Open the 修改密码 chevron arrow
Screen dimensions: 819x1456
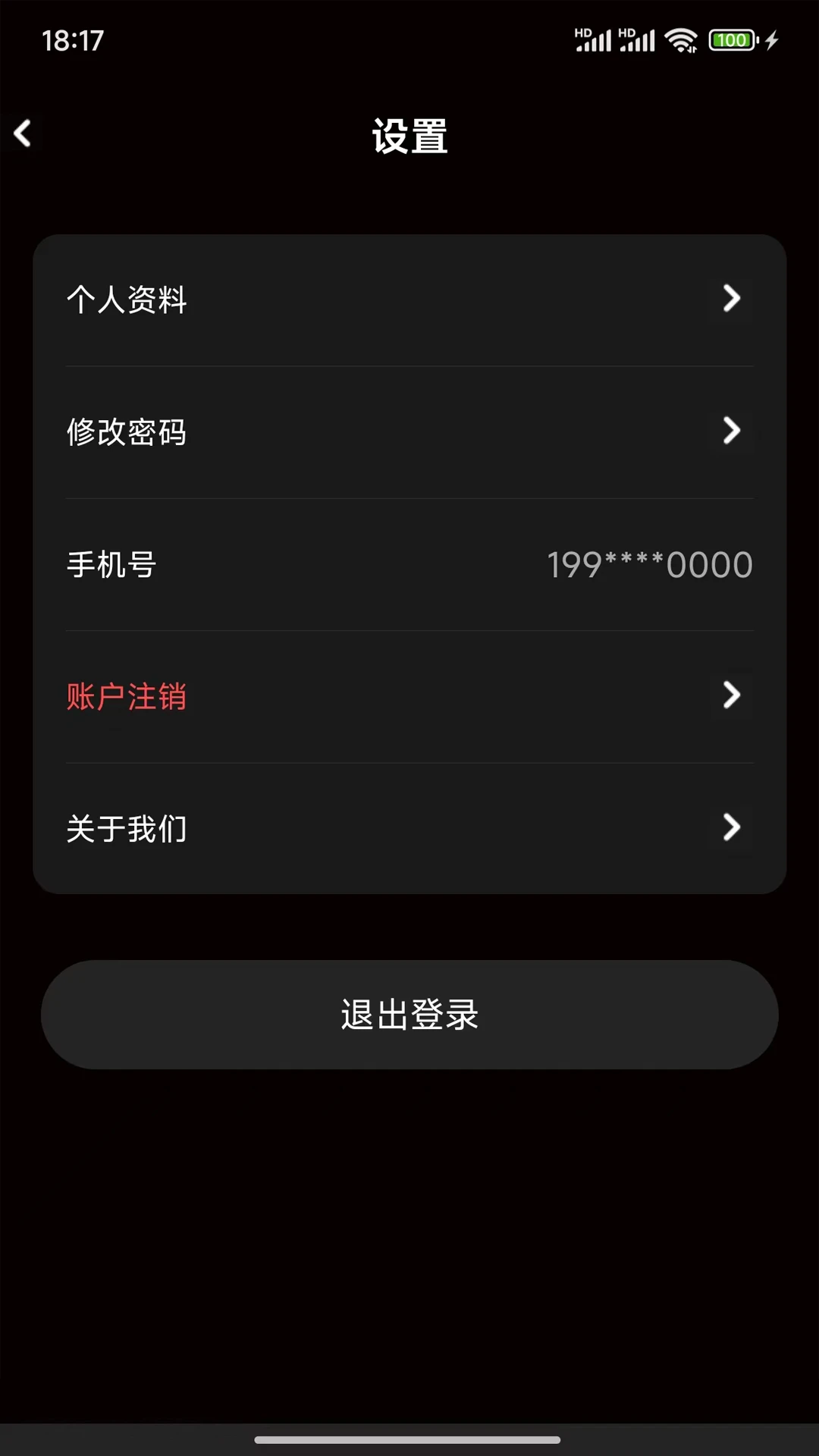coord(730,431)
